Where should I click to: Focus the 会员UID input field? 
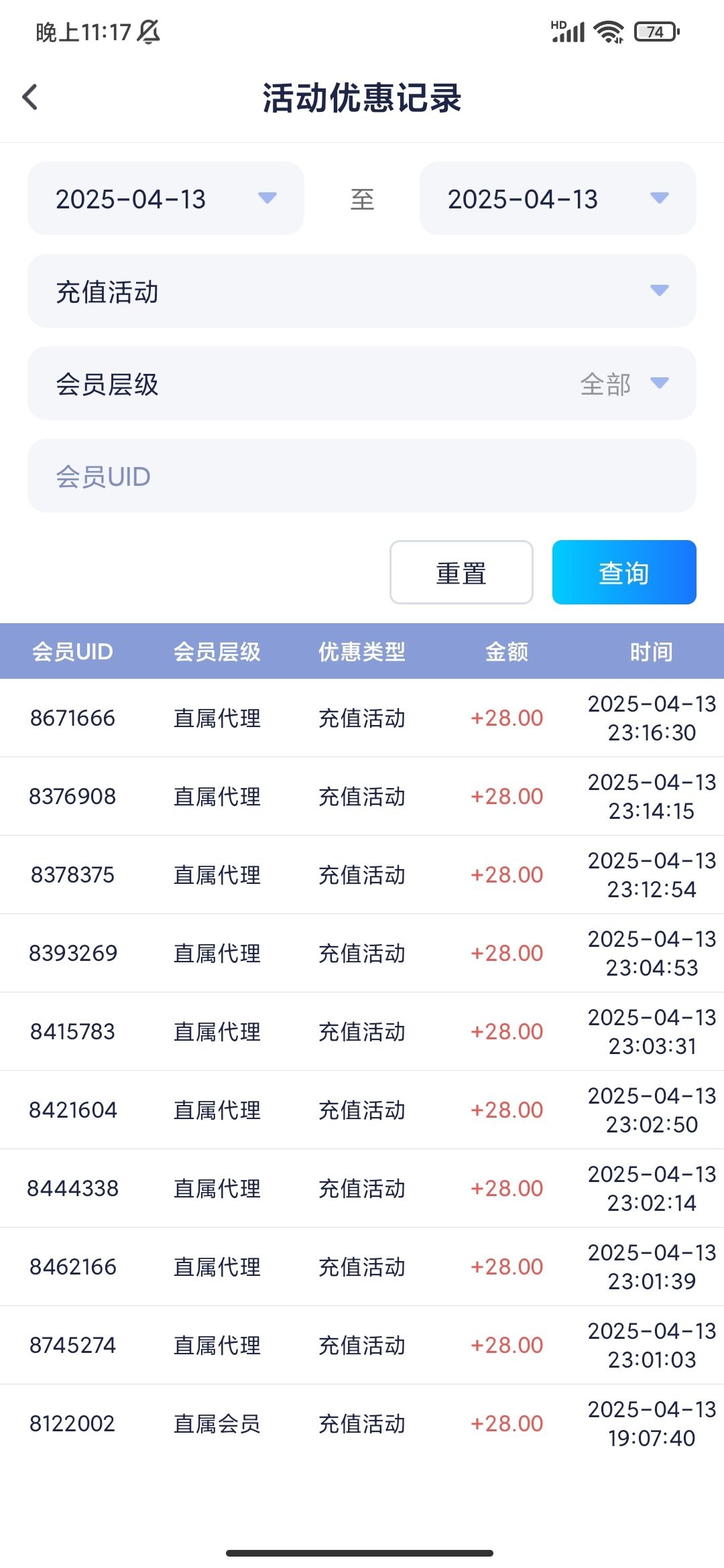362,476
